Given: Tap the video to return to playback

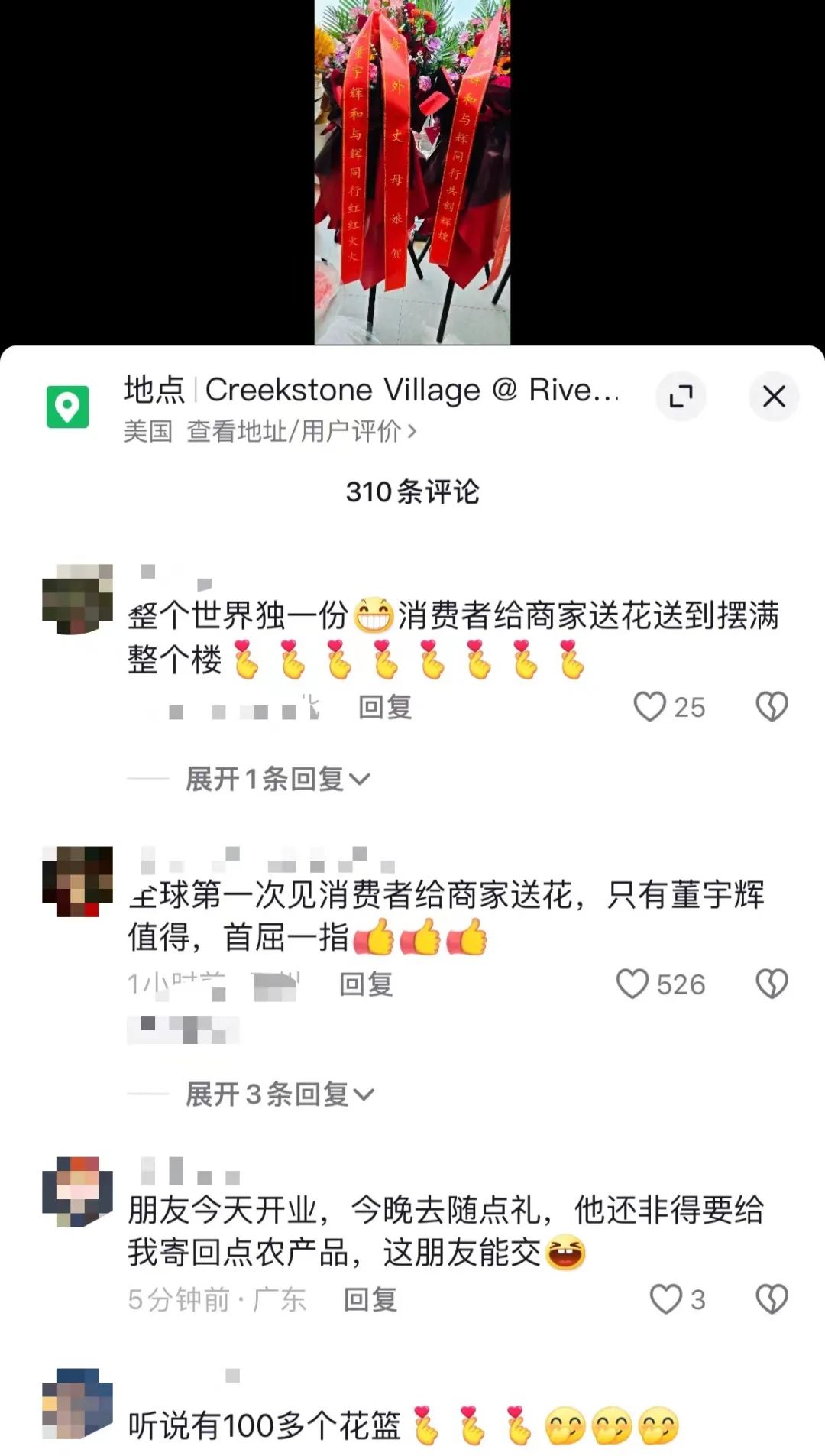Looking at the screenshot, I should tap(412, 172).
